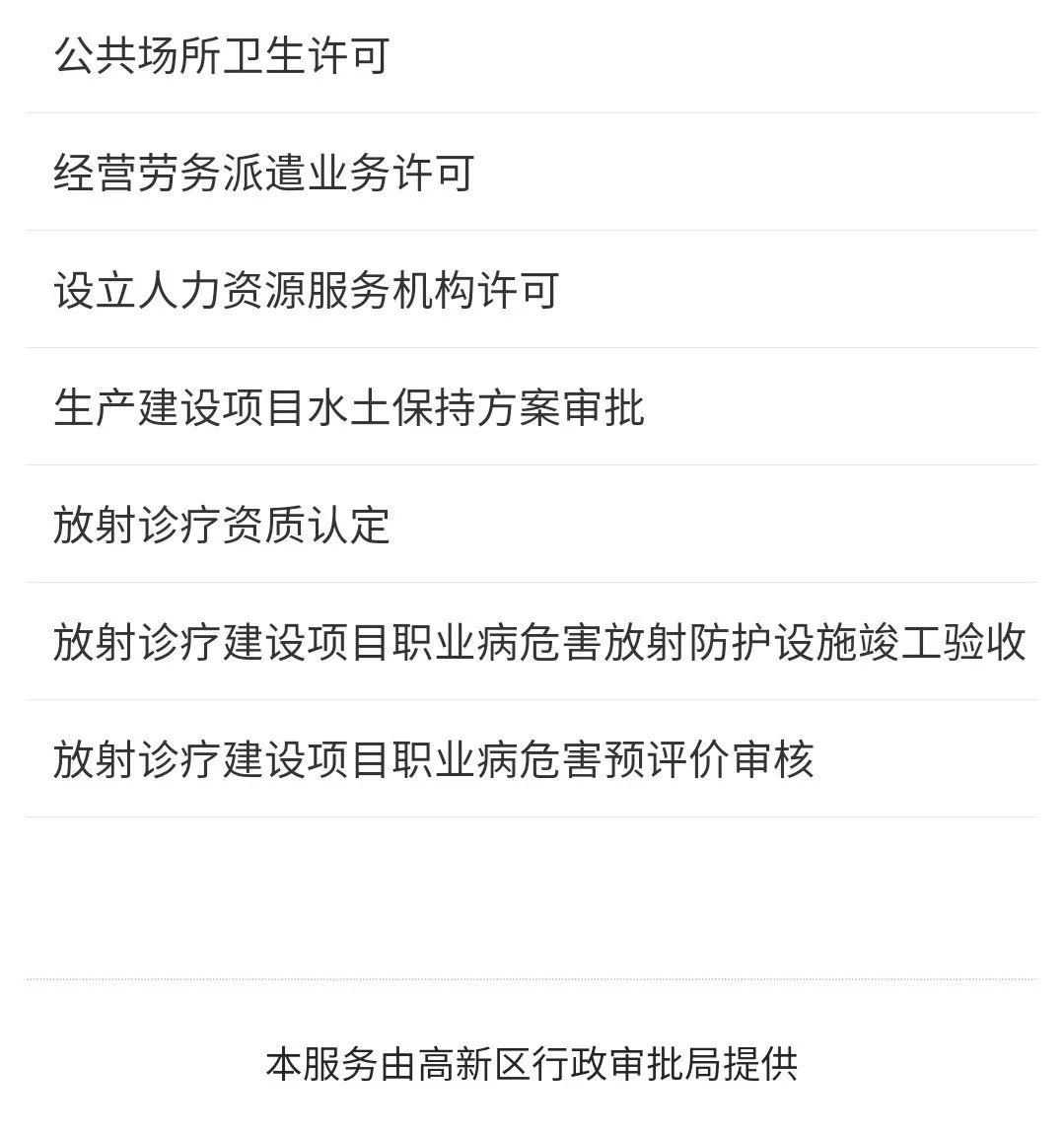Tap 生产建设项目水土保持方案审批
Image resolution: width=1064 pixels, height=1135 pixels.
click(x=349, y=408)
